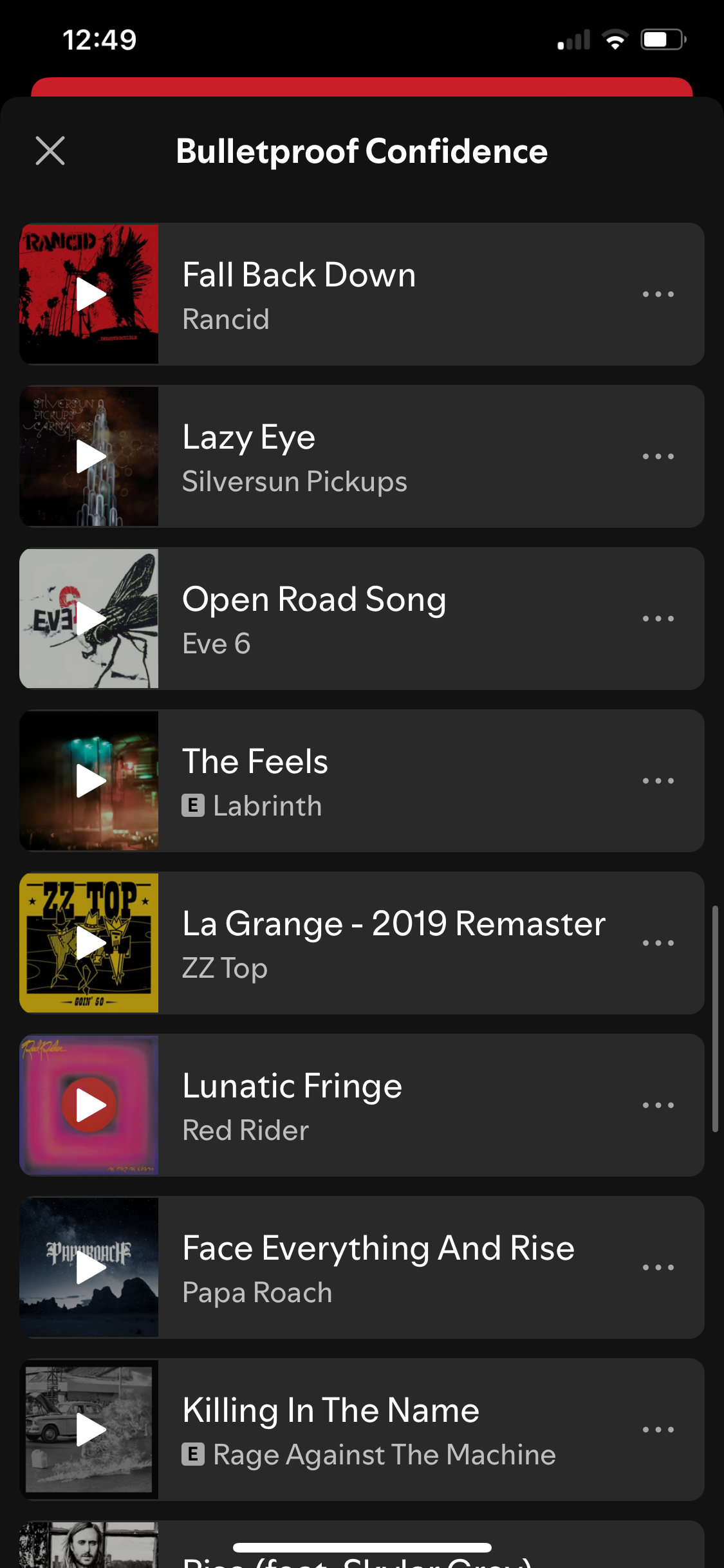
Task: Open more options for Face Everything And Rise
Action: (x=658, y=1267)
